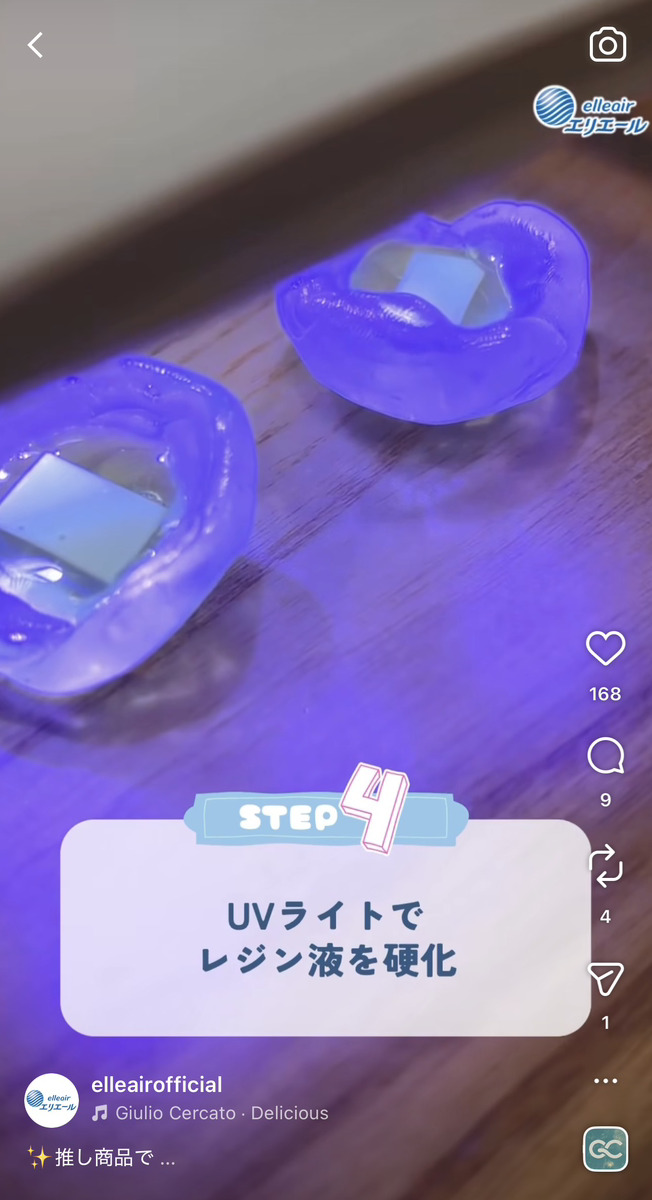Image resolution: width=652 pixels, height=1200 pixels.
Task: Go back using the top-left arrow
Action: pos(35,45)
